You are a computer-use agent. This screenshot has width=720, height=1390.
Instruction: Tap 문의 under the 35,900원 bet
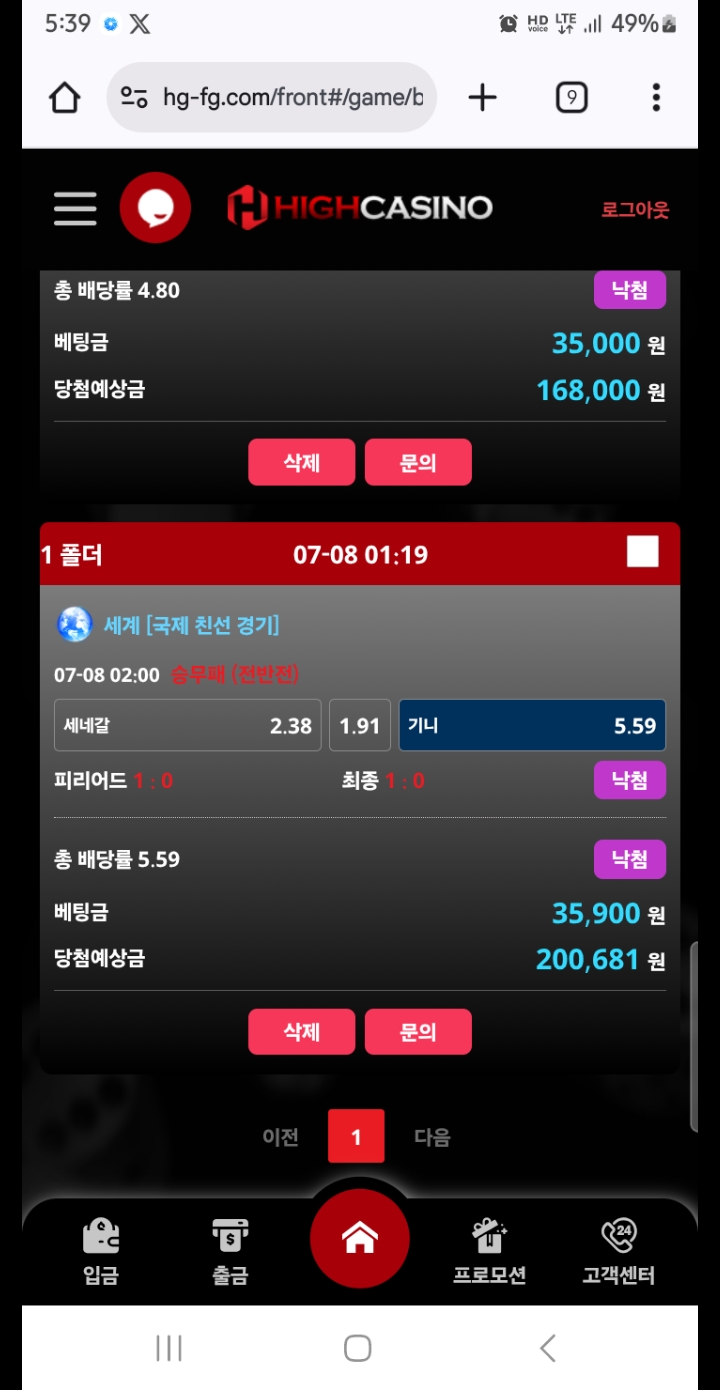tap(417, 1031)
